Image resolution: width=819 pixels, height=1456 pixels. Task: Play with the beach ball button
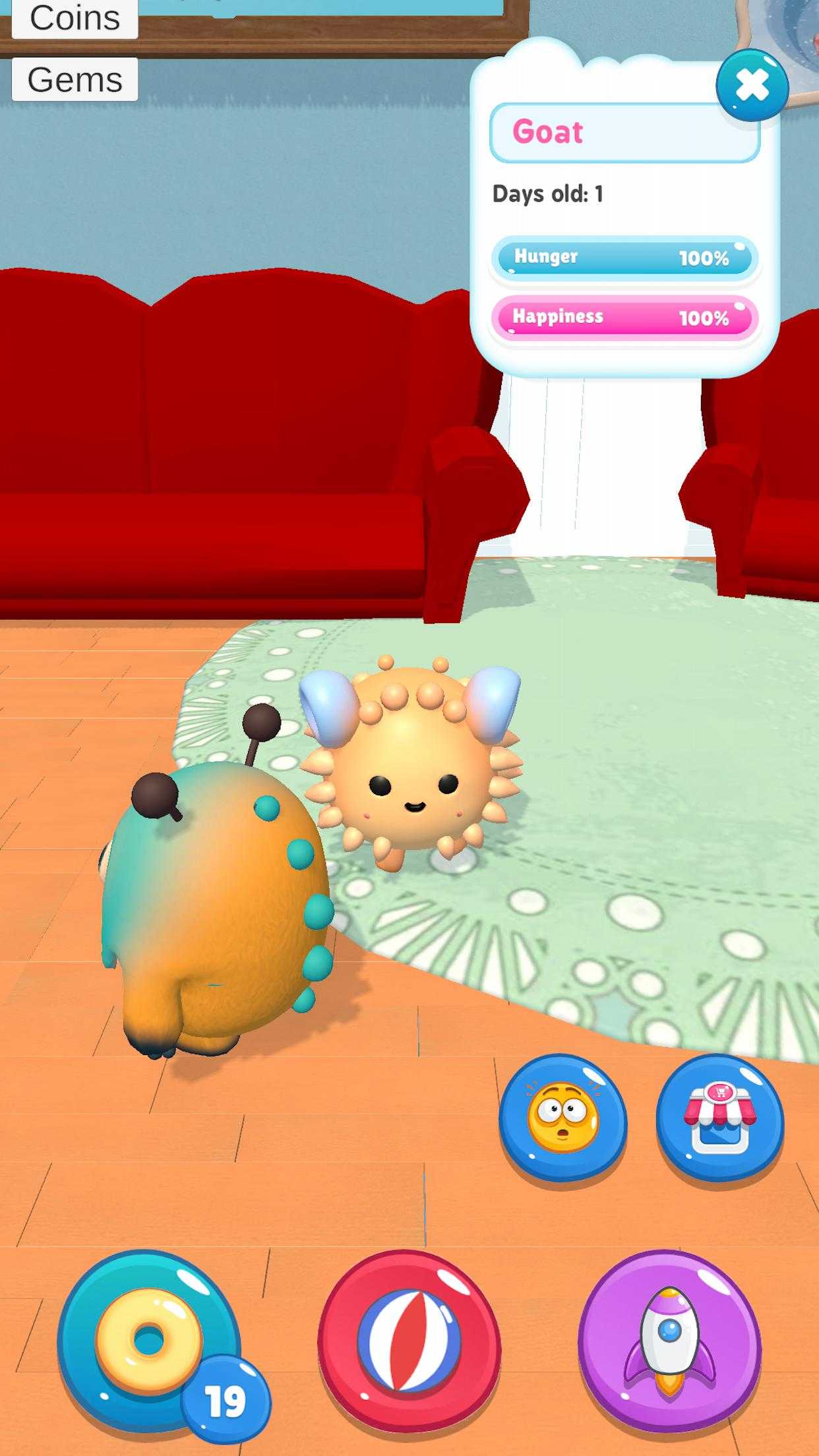pyautogui.click(x=409, y=1340)
